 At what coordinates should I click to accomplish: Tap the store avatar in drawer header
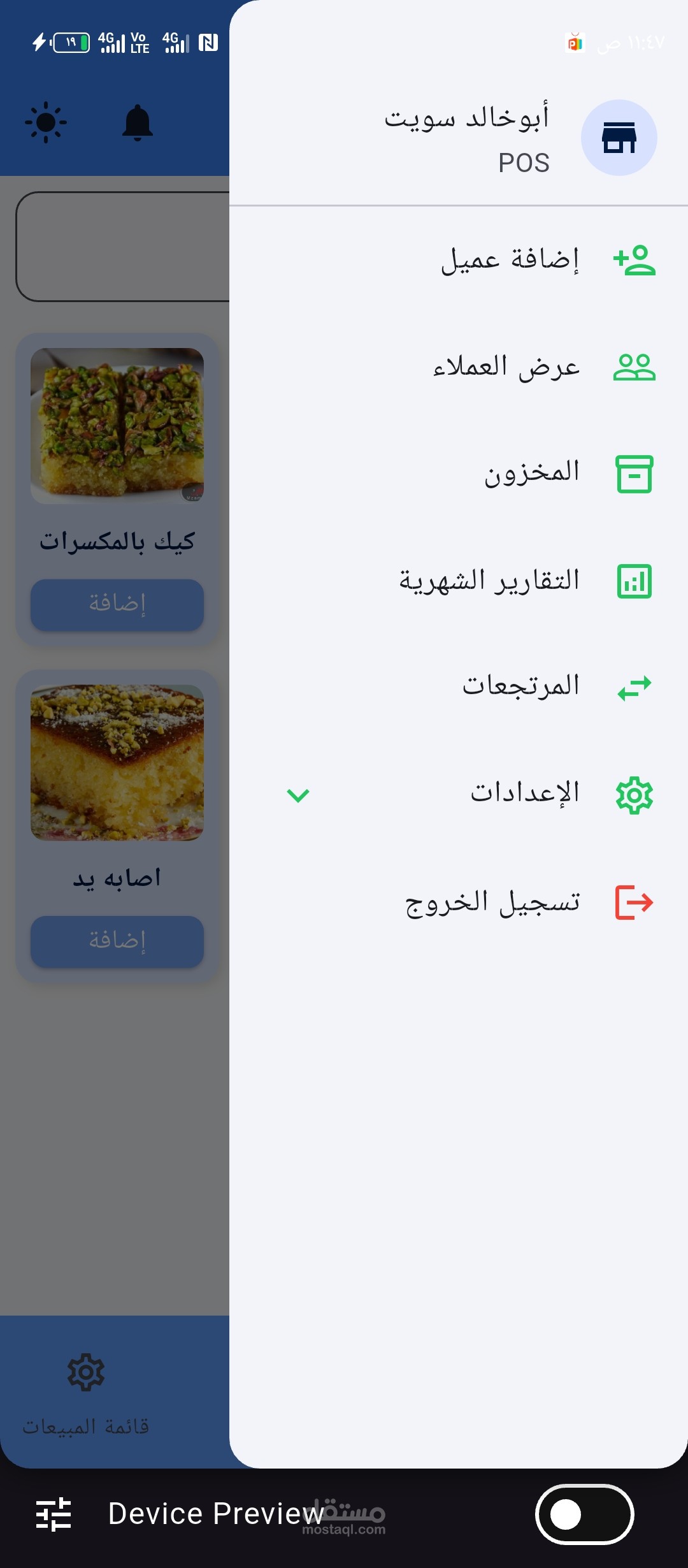click(619, 138)
